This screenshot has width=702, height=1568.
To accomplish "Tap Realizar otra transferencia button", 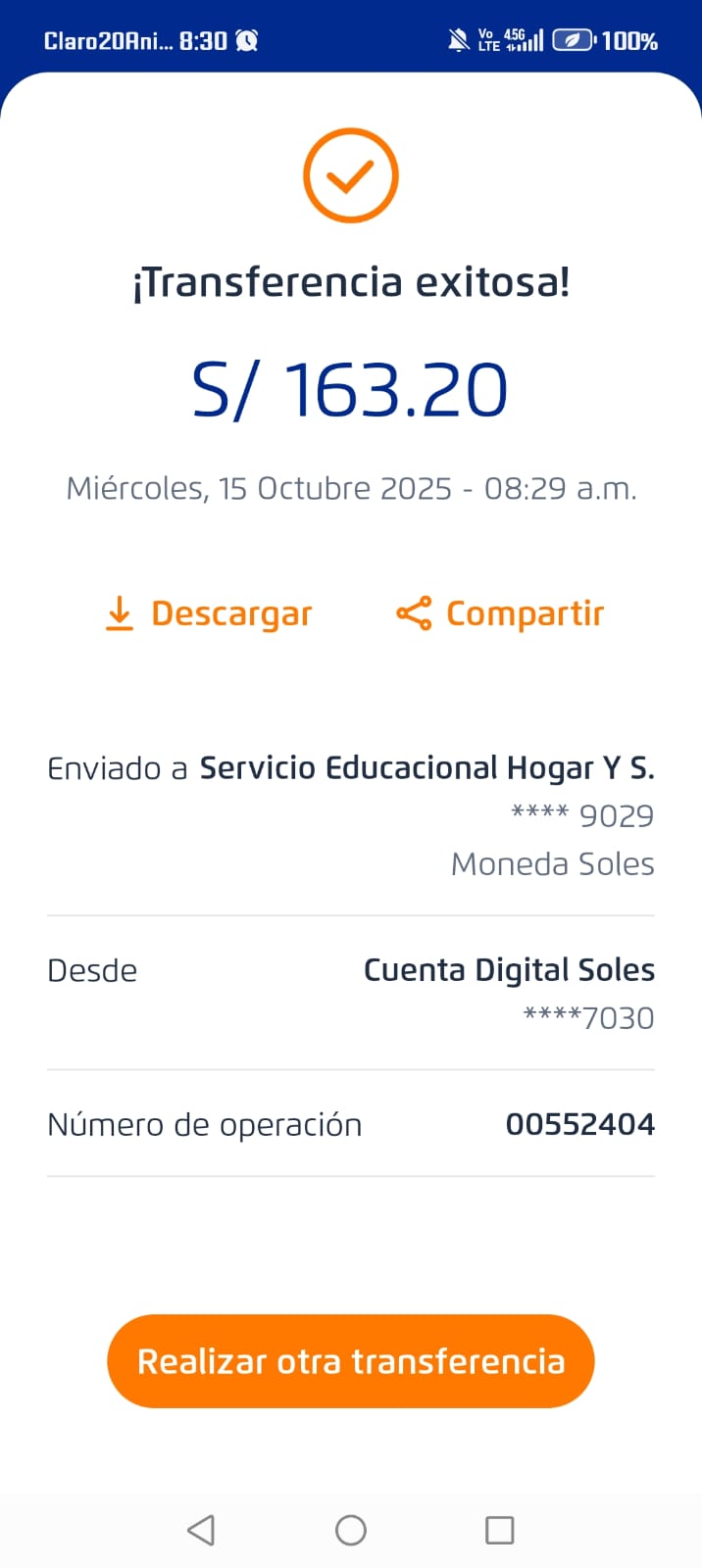I will pyautogui.click(x=351, y=1361).
